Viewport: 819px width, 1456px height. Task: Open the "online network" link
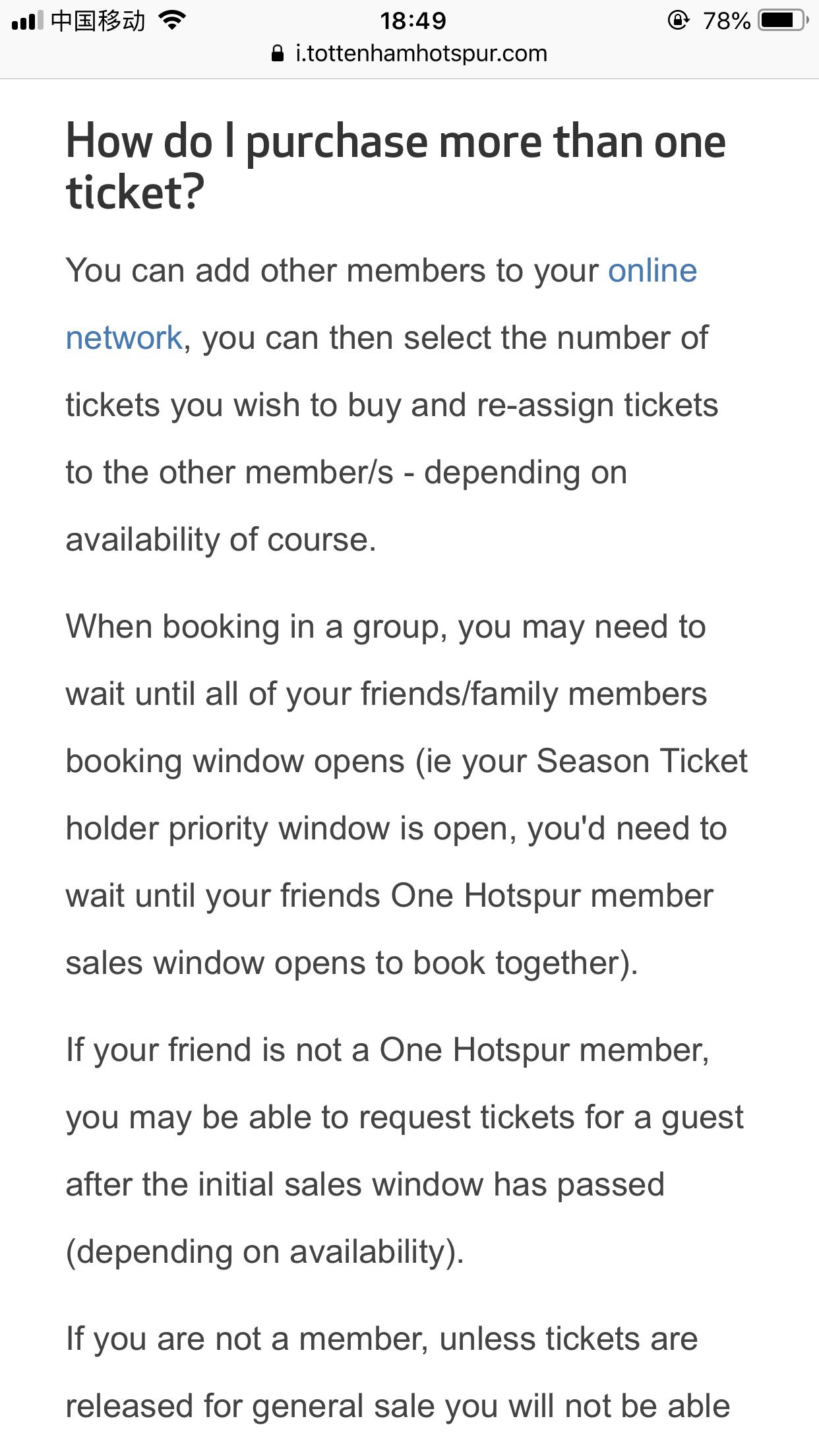tap(652, 271)
